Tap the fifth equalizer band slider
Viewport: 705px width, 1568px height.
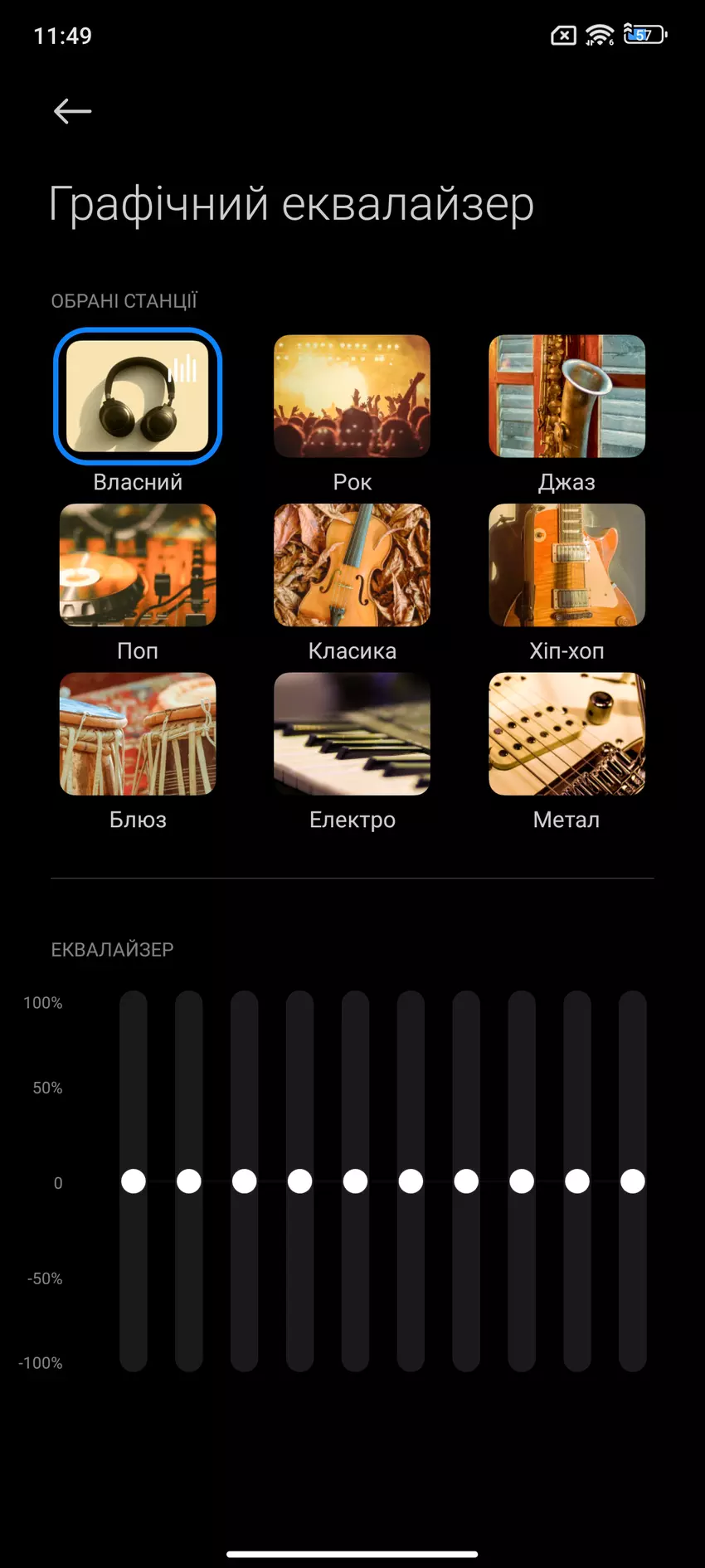[x=355, y=1181]
